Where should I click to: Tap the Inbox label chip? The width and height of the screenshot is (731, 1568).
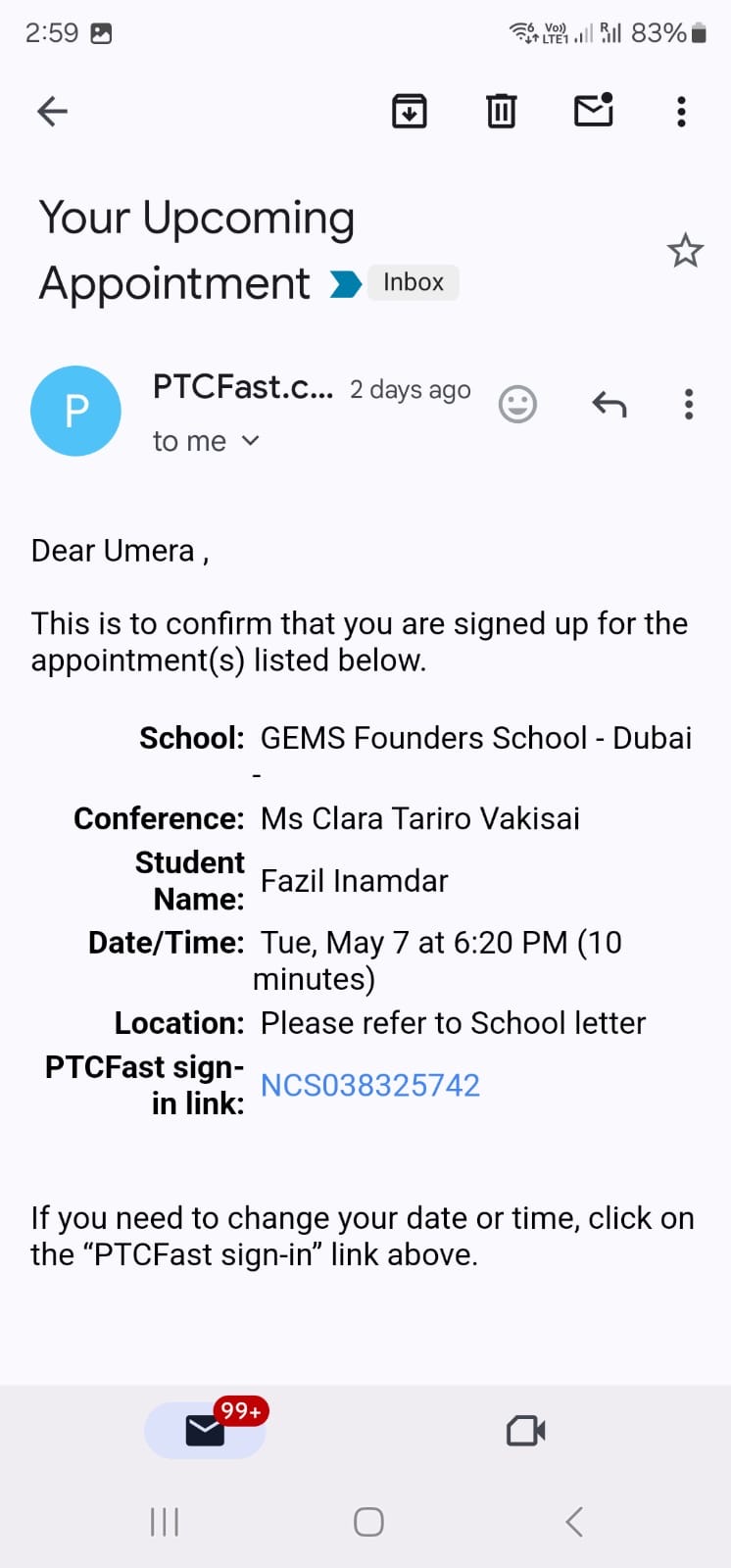(413, 282)
